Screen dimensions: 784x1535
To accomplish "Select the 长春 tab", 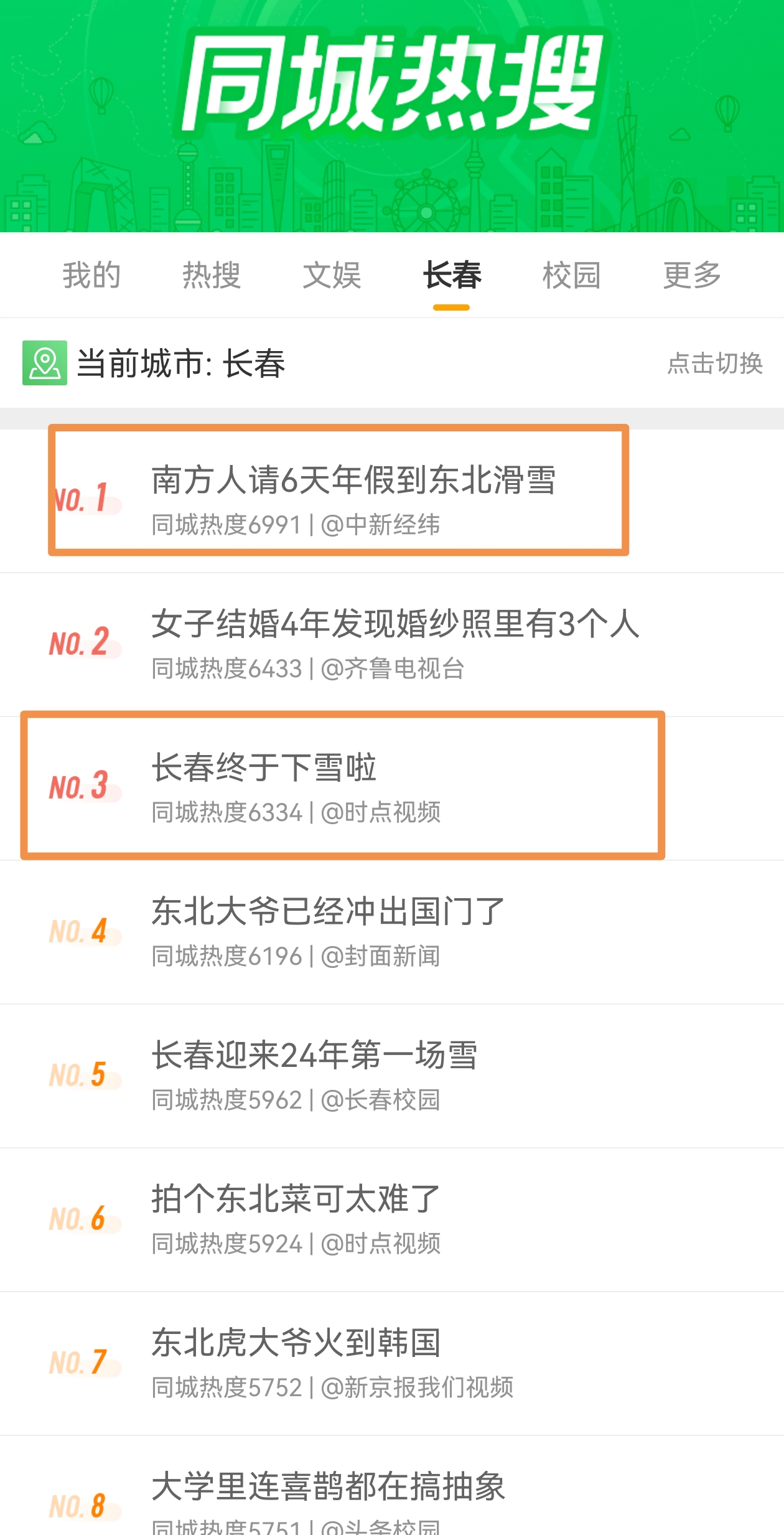I will click(452, 275).
